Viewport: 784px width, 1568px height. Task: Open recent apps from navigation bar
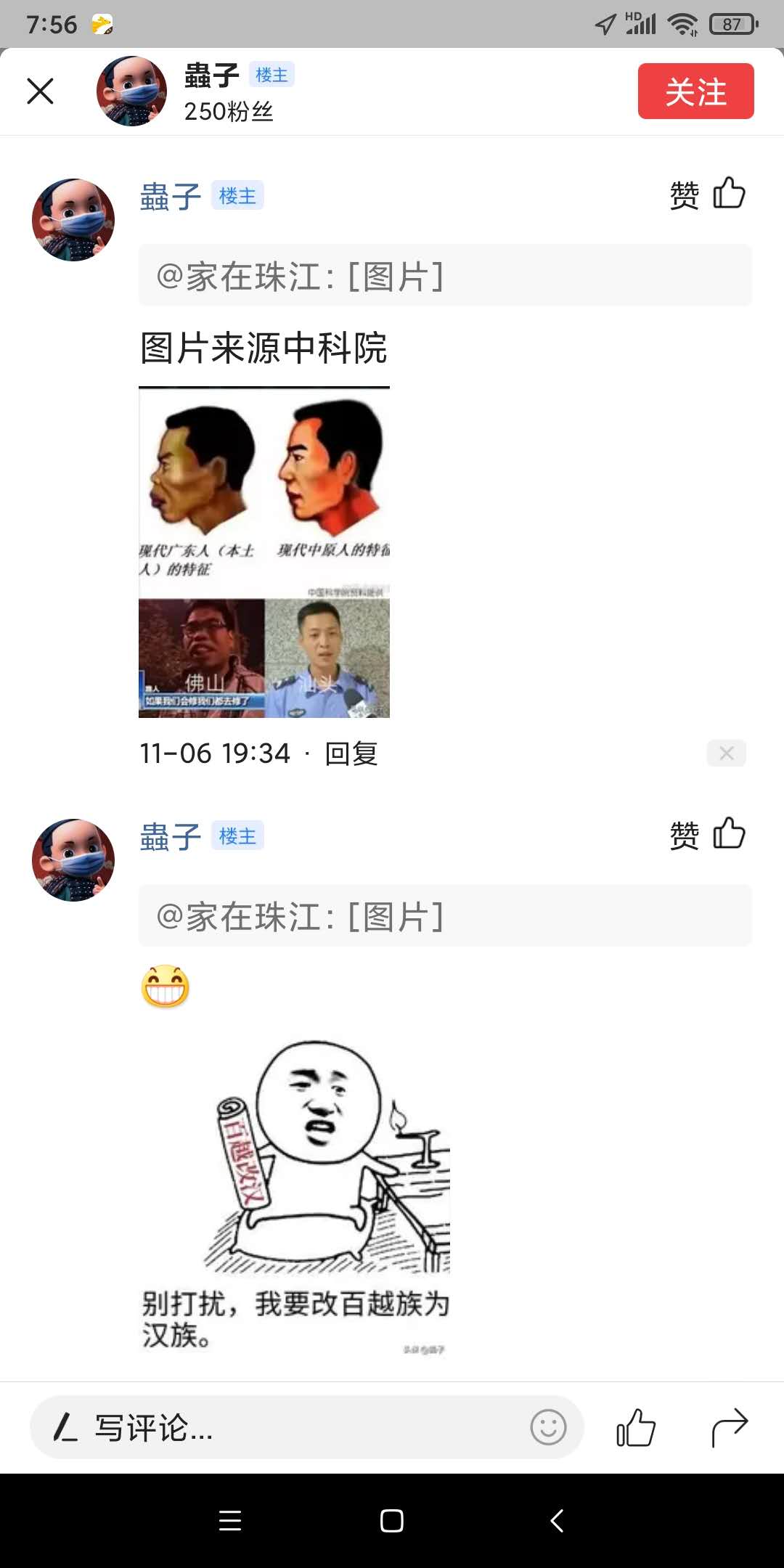tap(230, 1521)
